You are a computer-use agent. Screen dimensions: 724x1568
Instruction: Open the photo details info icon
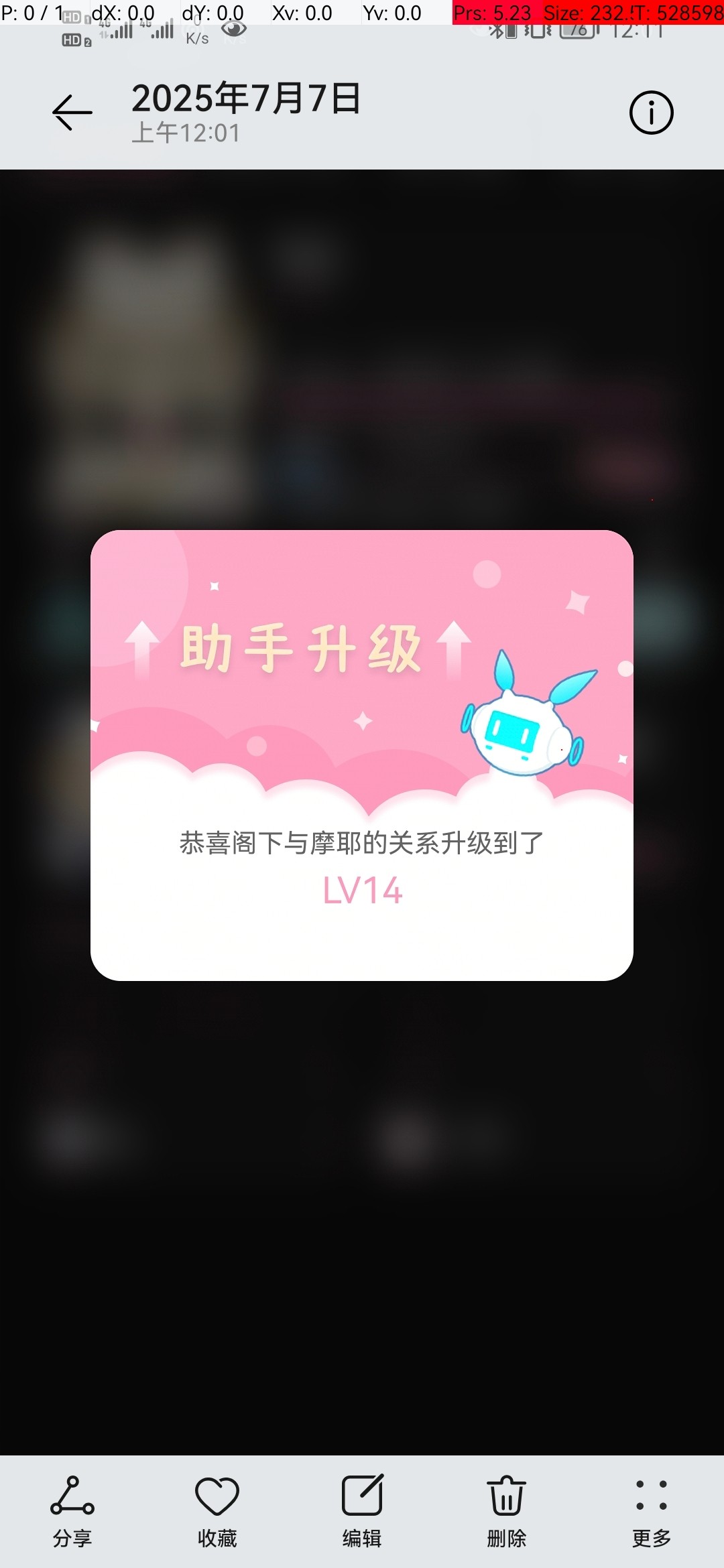[651, 113]
